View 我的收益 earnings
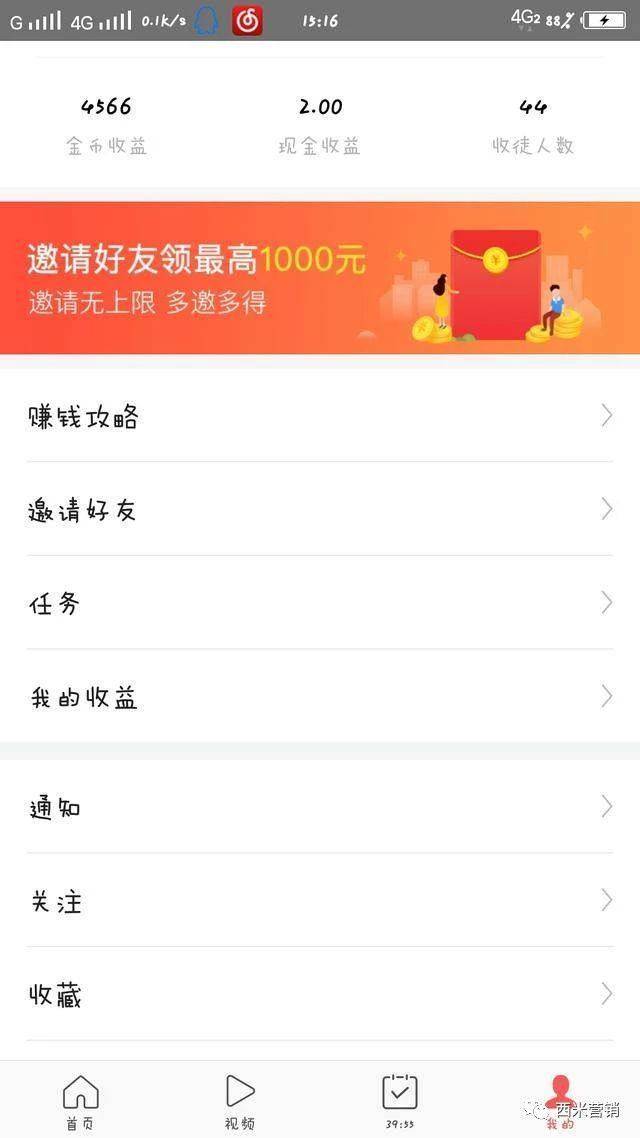This screenshot has width=640, height=1138. (320, 696)
